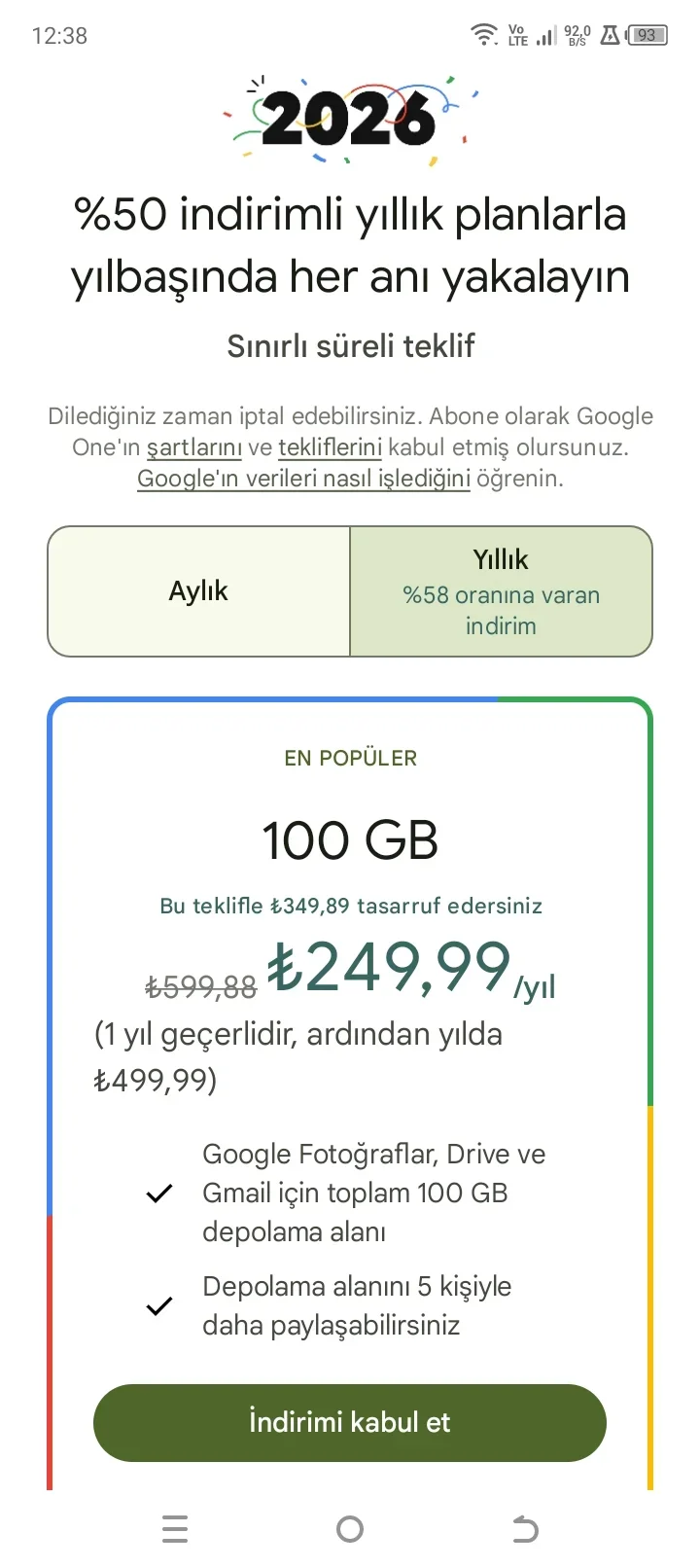Tap the checkmark beside 5 kişiyle paylaşma feature
This screenshot has width=700, height=1568.
158,1304
